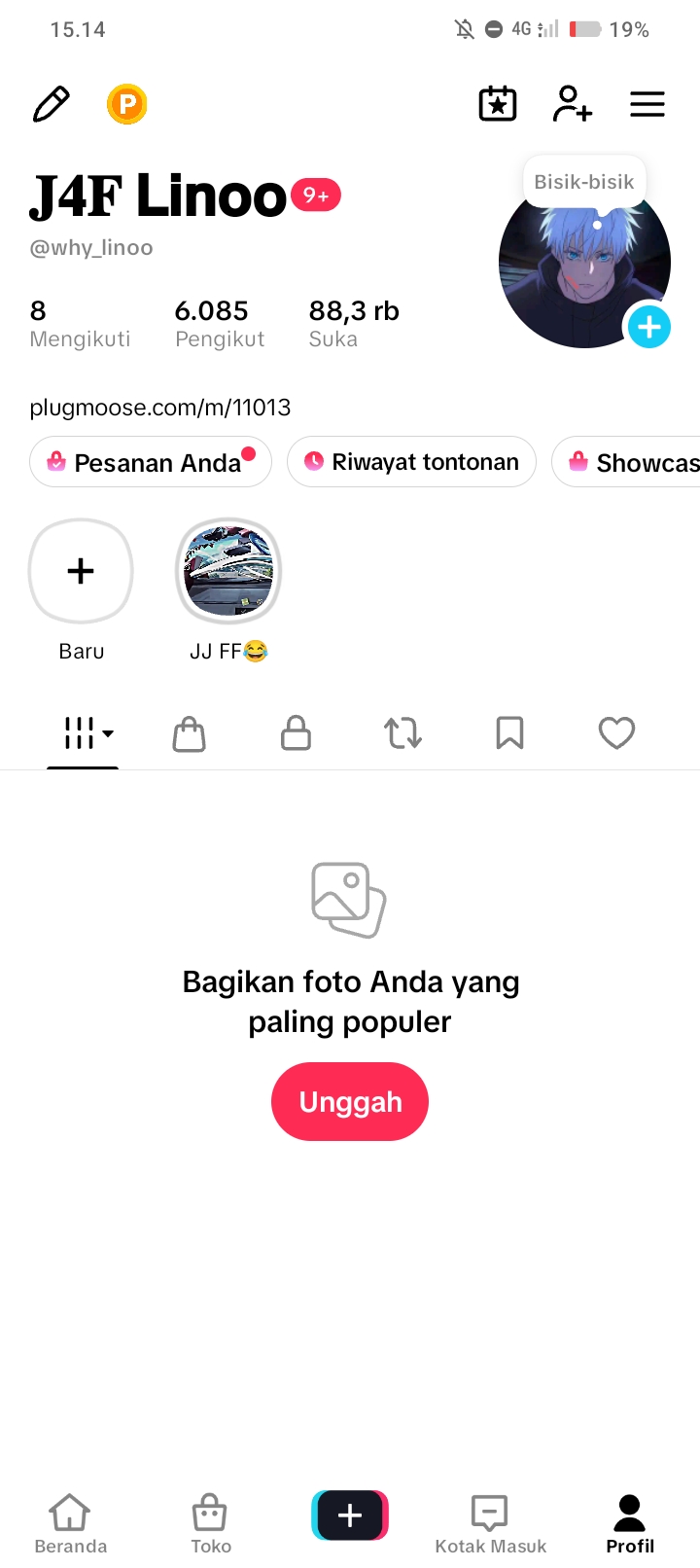Screen dimensions: 700x1568
Task: Open the orange coin balance icon
Action: pos(126,104)
